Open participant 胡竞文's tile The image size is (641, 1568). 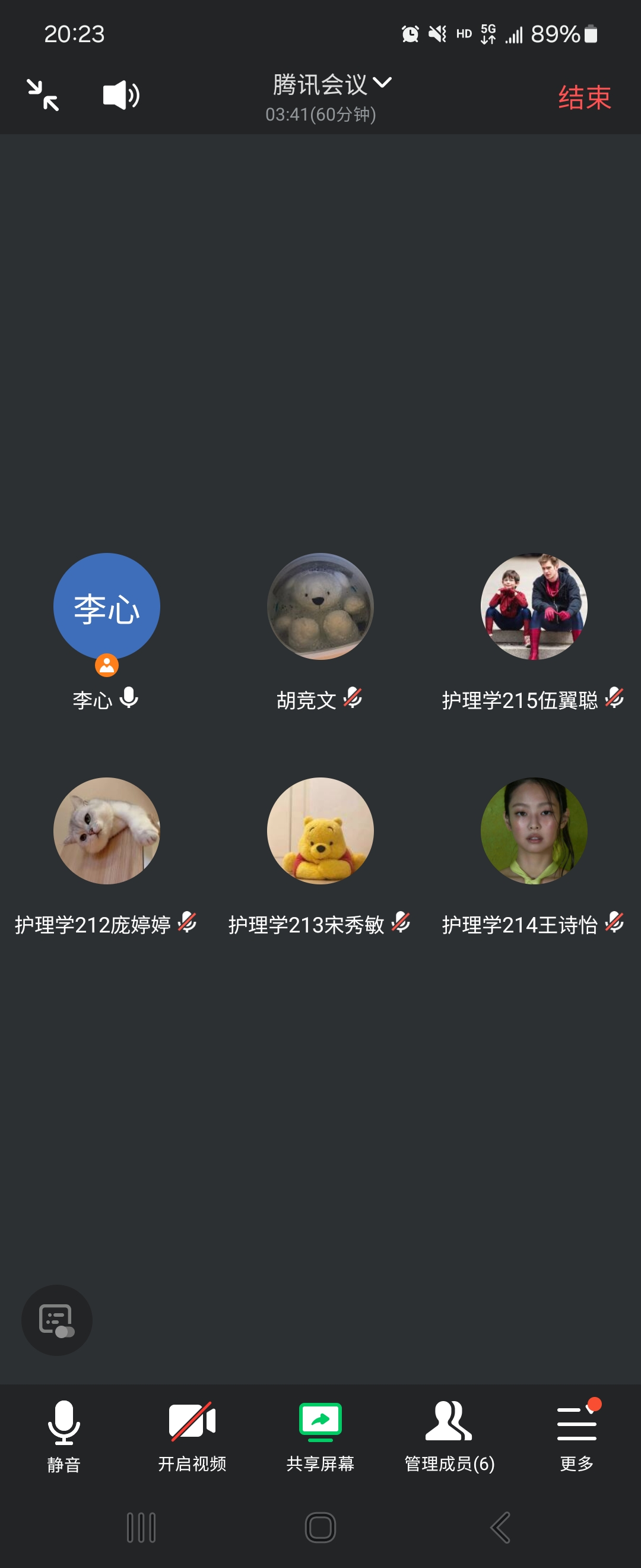click(x=320, y=606)
